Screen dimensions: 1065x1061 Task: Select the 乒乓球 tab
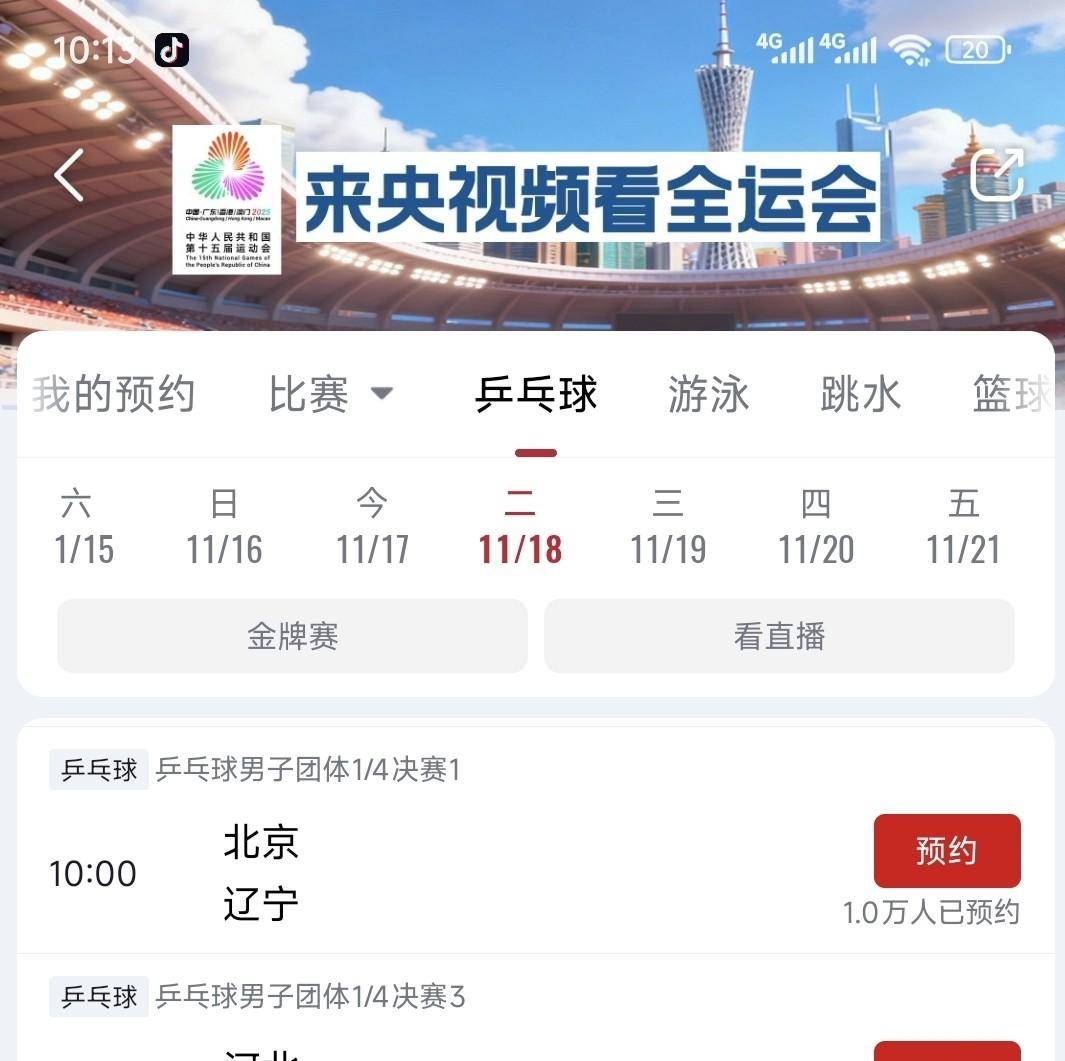pos(536,395)
